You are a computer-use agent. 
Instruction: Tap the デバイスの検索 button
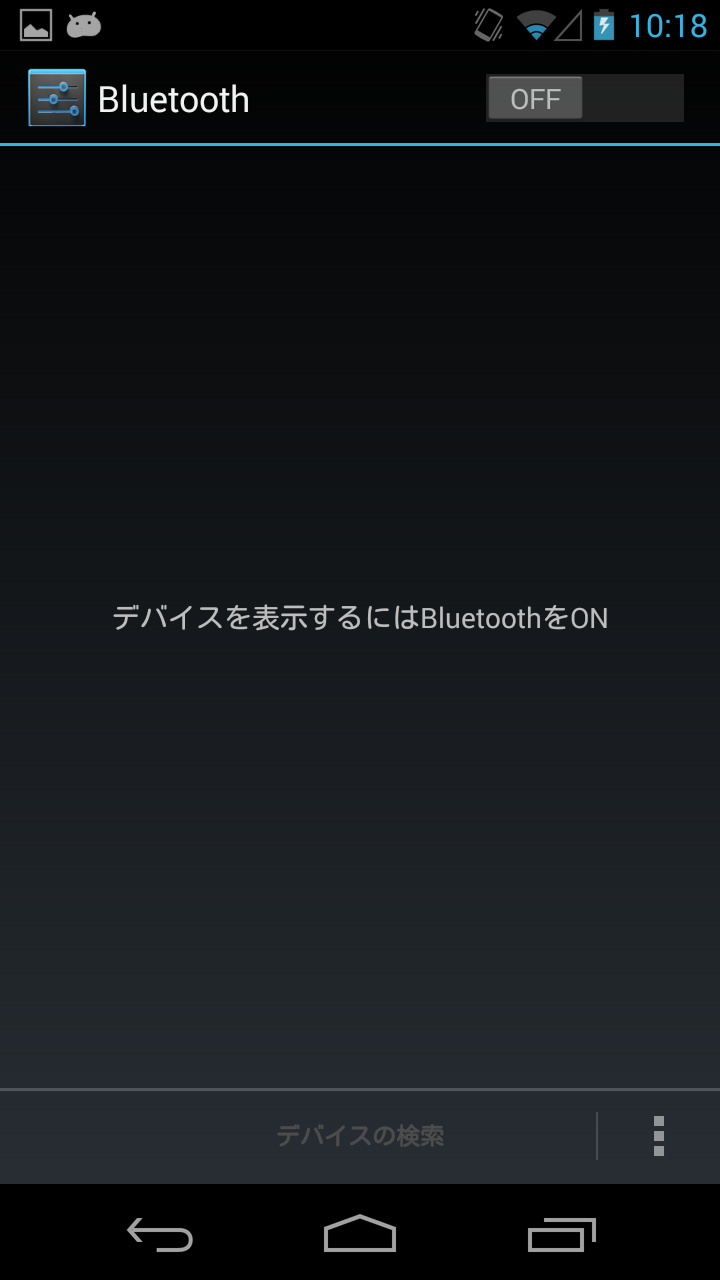359,1136
